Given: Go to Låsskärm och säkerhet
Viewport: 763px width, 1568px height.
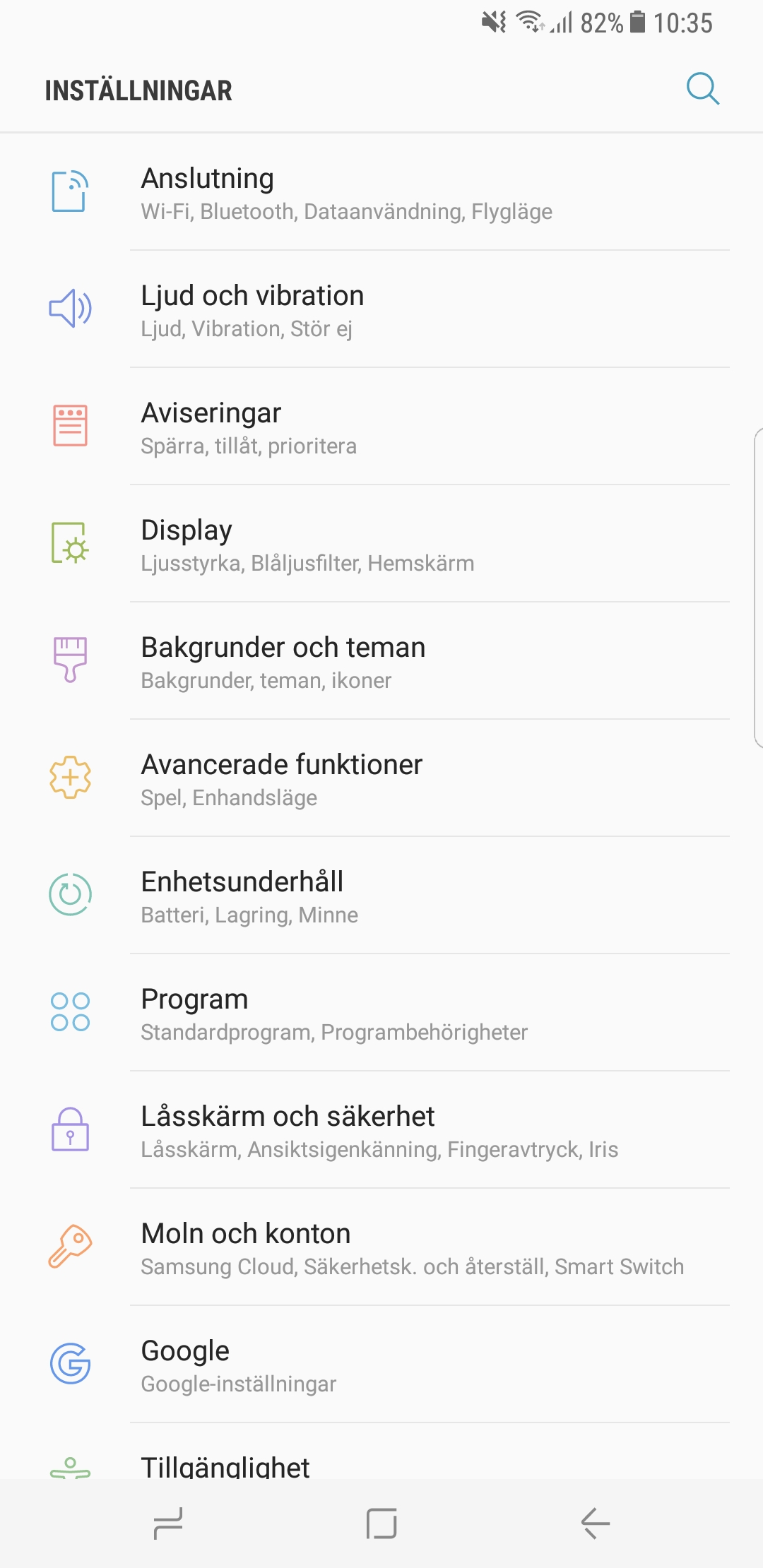Looking at the screenshot, I should coord(381,1130).
